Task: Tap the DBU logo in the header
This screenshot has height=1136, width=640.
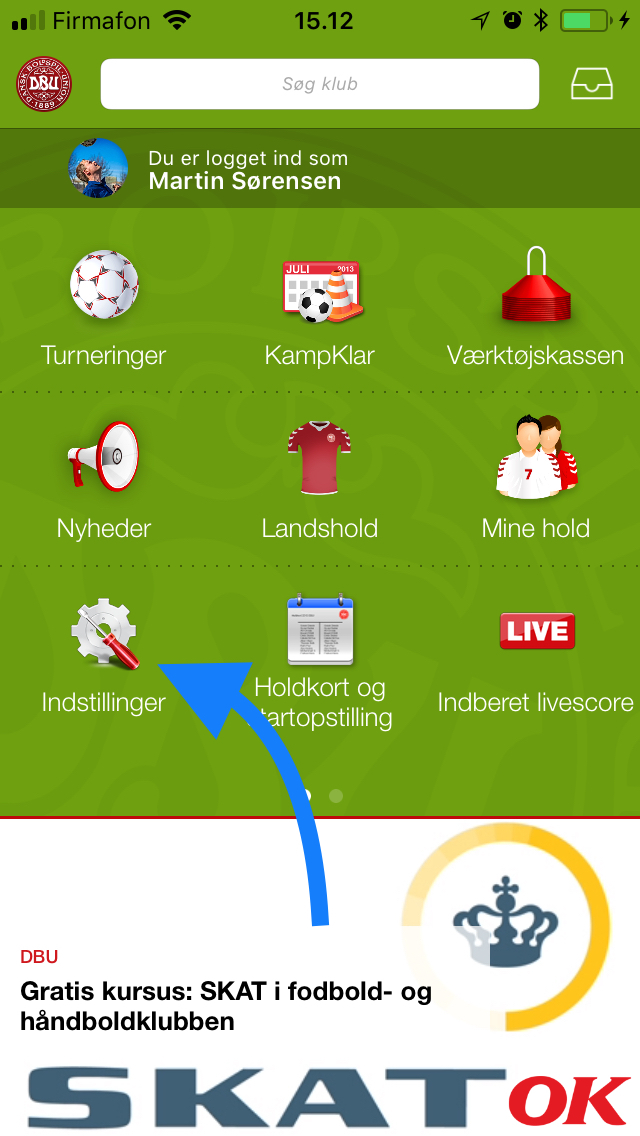Action: (44, 84)
